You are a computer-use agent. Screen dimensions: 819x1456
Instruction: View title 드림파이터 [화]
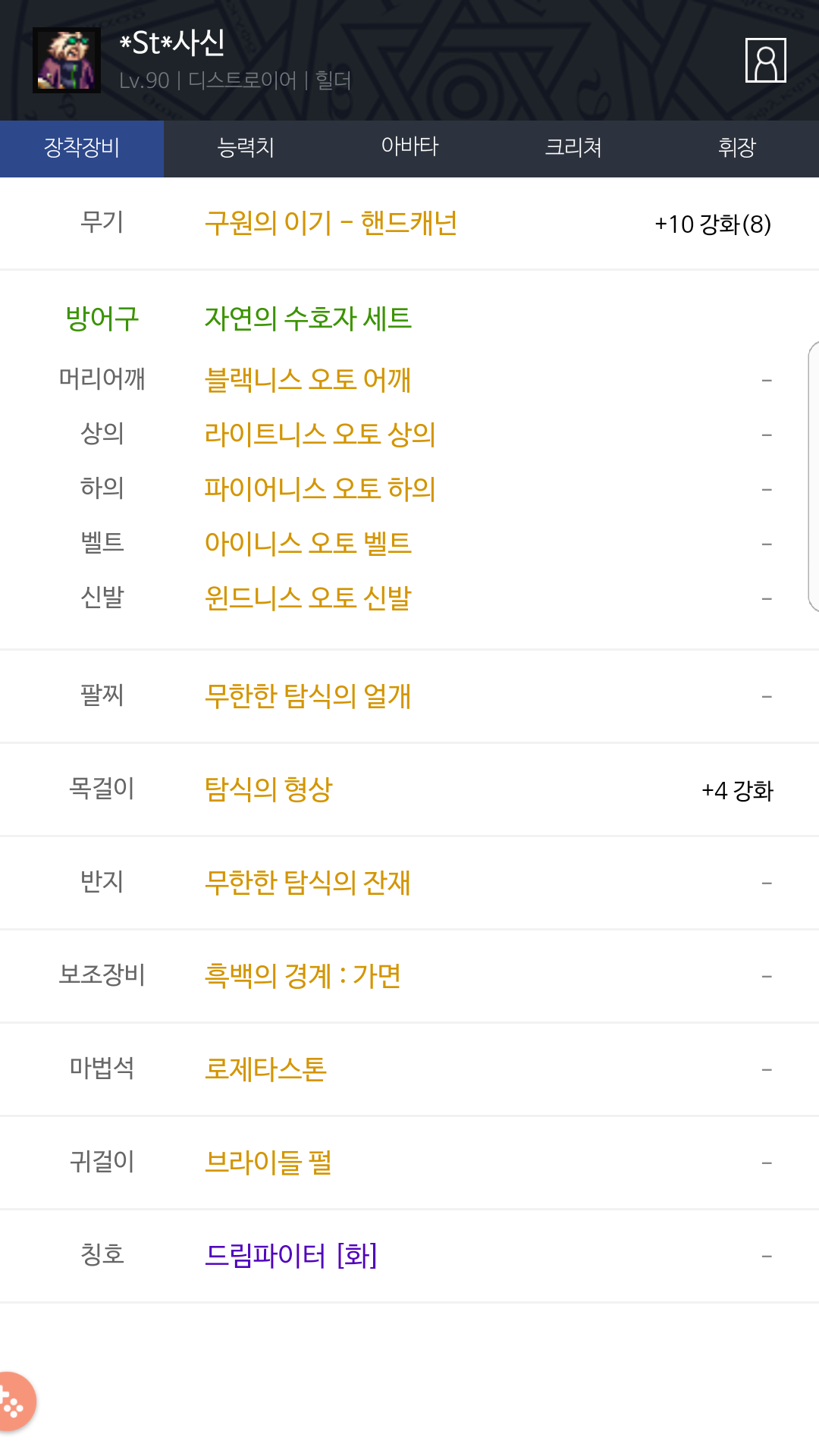click(x=291, y=1255)
